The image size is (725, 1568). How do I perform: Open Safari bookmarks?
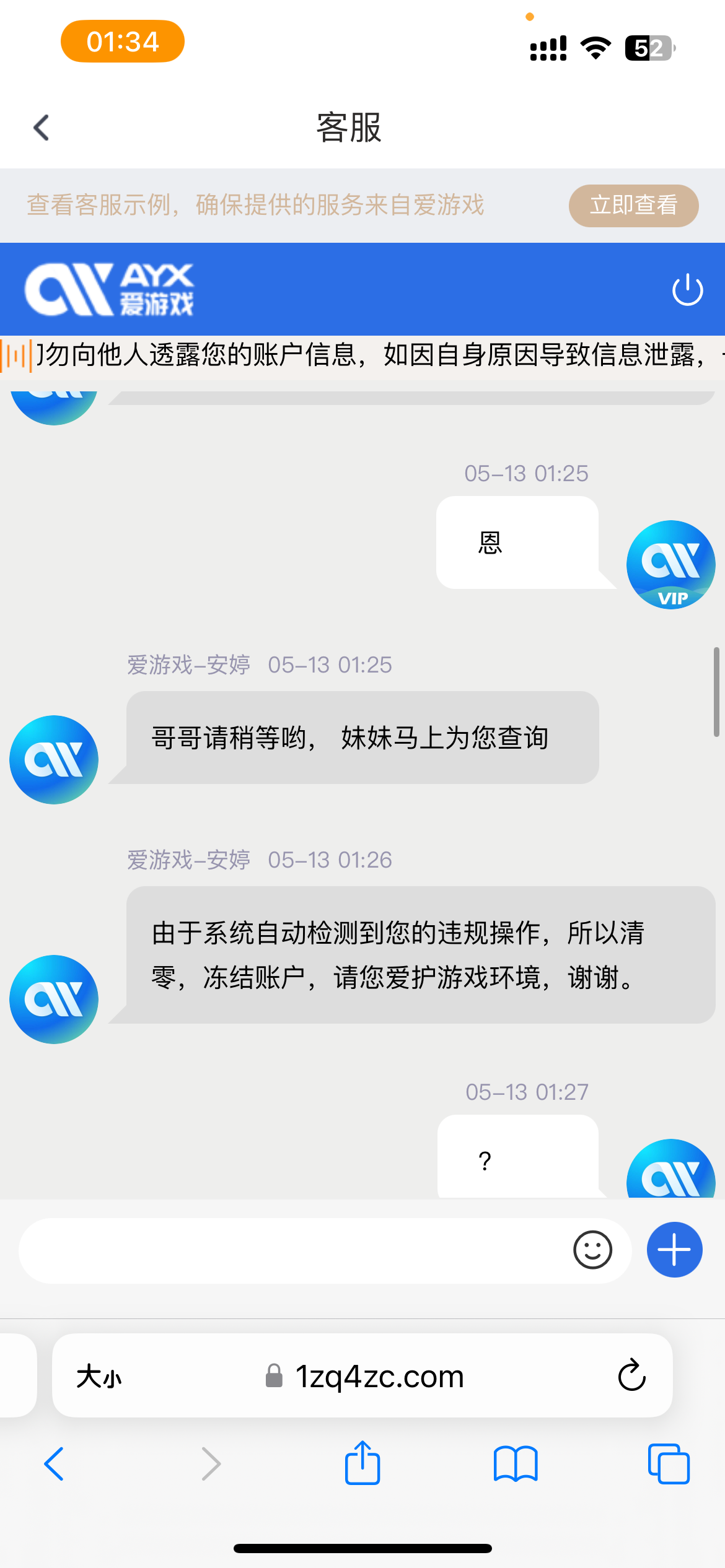point(516,1464)
